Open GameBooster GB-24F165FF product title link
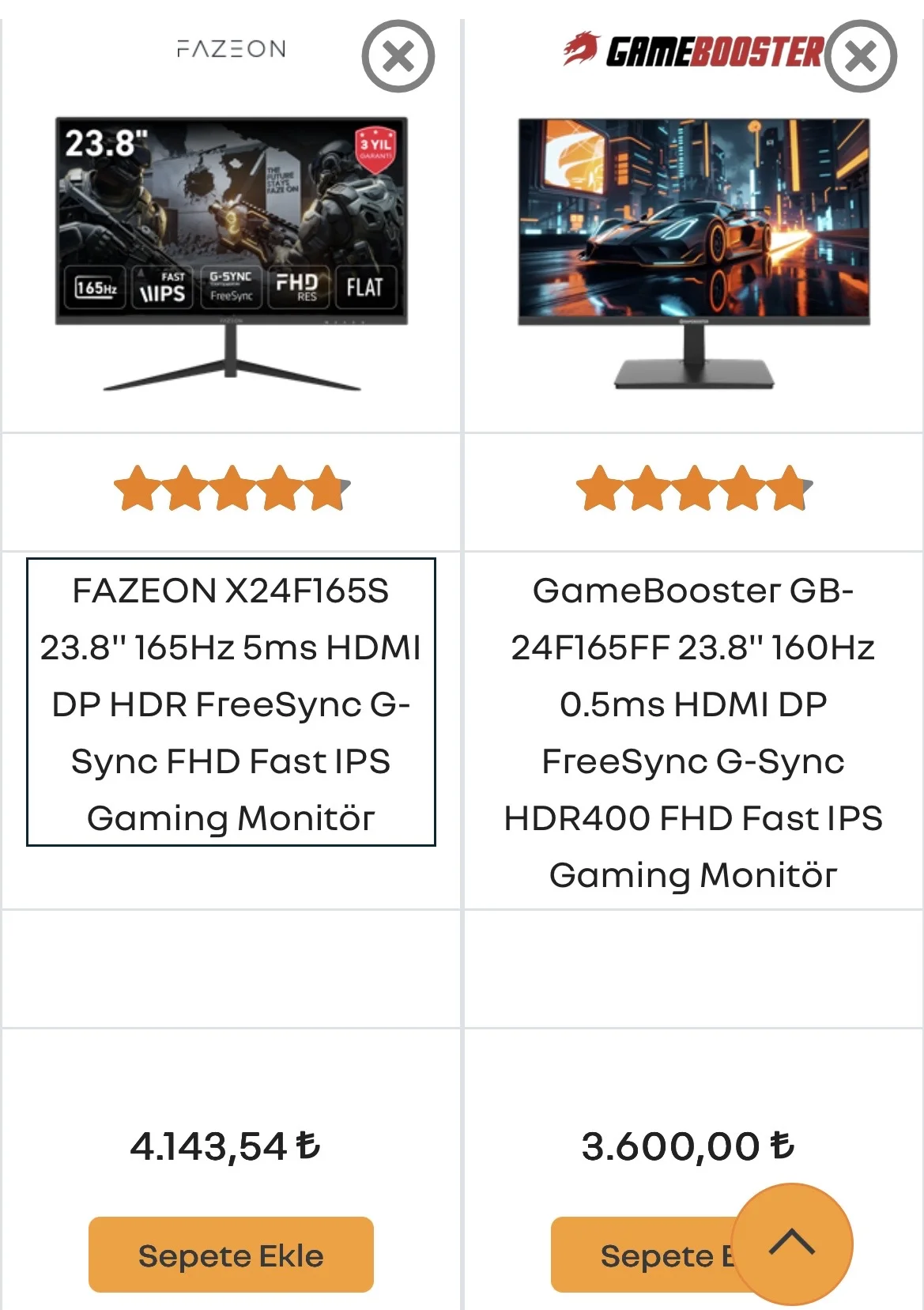Image resolution: width=924 pixels, height=1310 pixels. coord(693,731)
